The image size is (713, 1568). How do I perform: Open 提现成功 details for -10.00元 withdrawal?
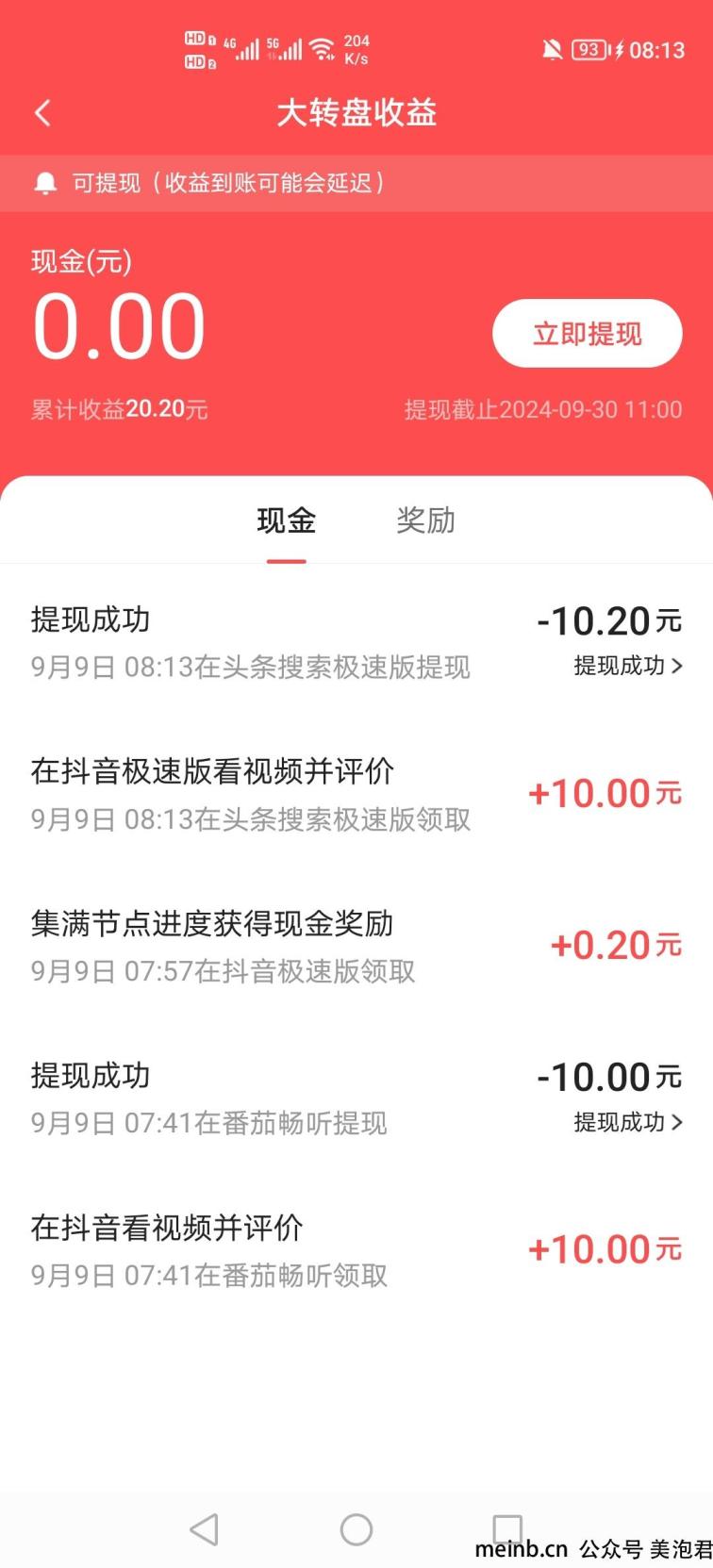628,1122
